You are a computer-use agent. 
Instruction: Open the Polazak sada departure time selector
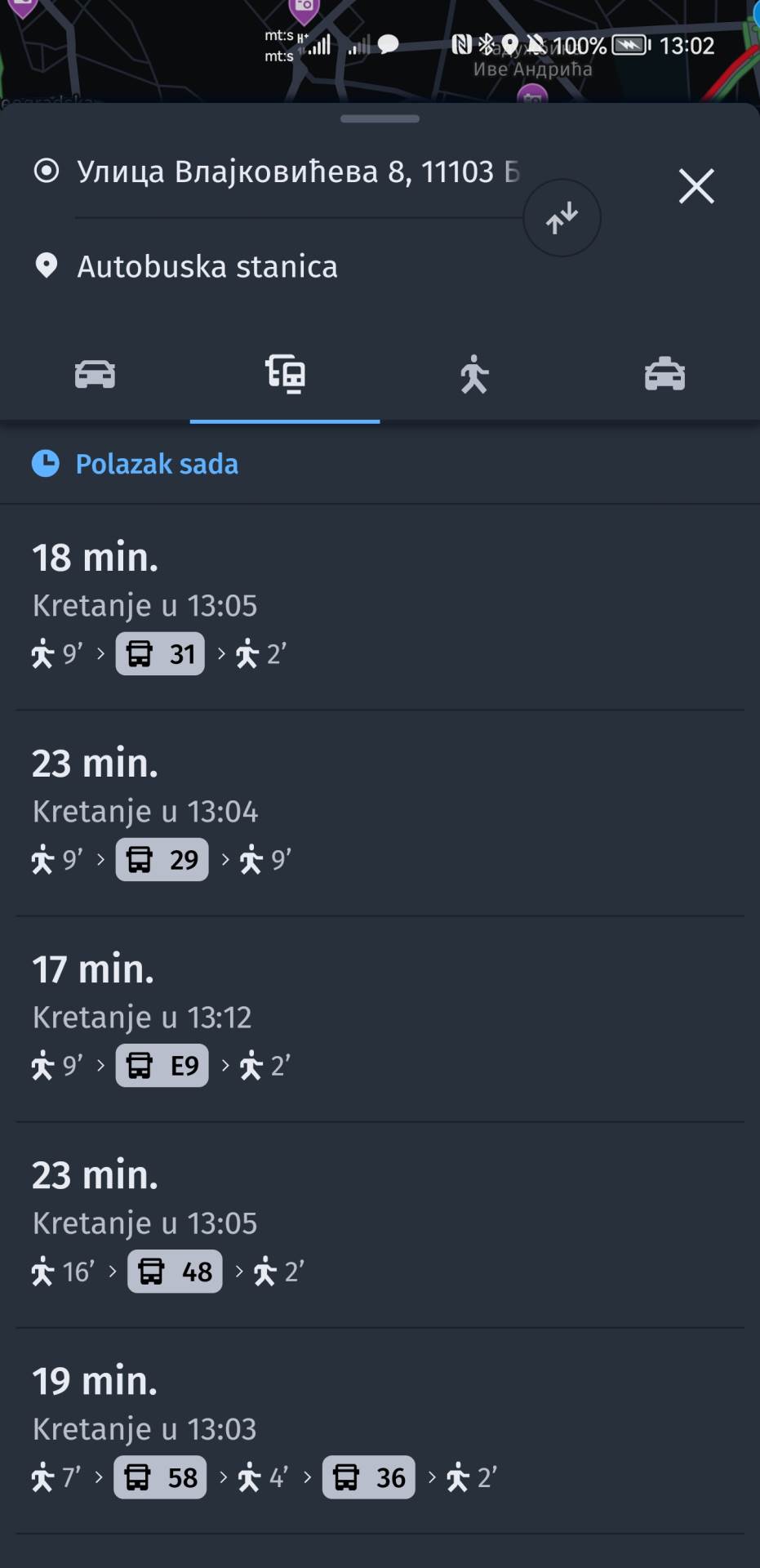coord(156,463)
